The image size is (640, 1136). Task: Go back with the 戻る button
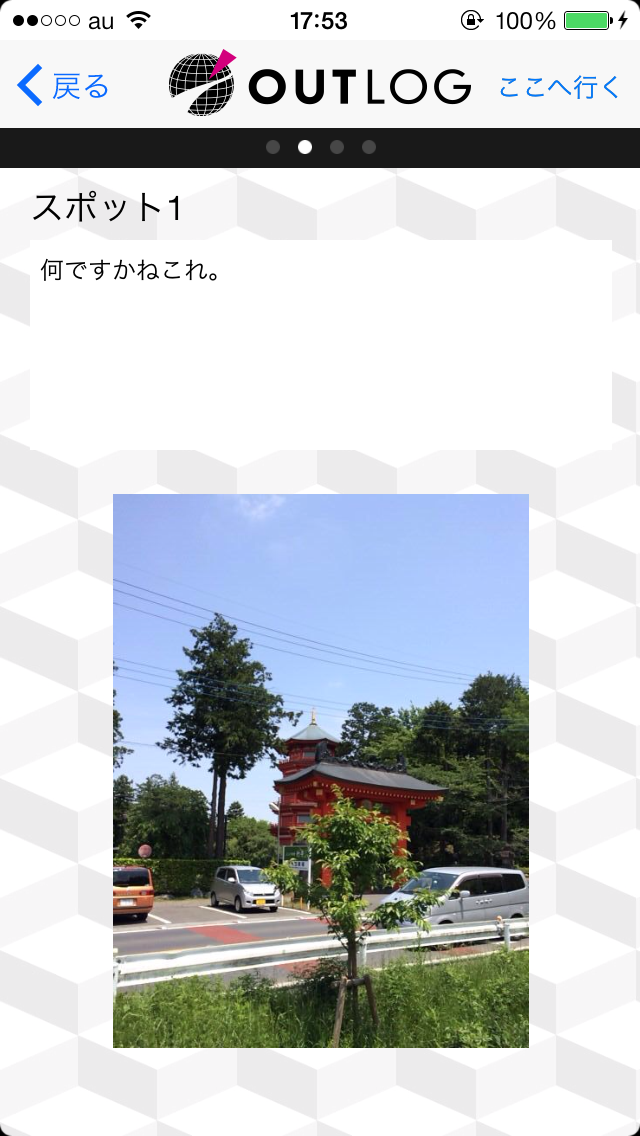(x=63, y=85)
